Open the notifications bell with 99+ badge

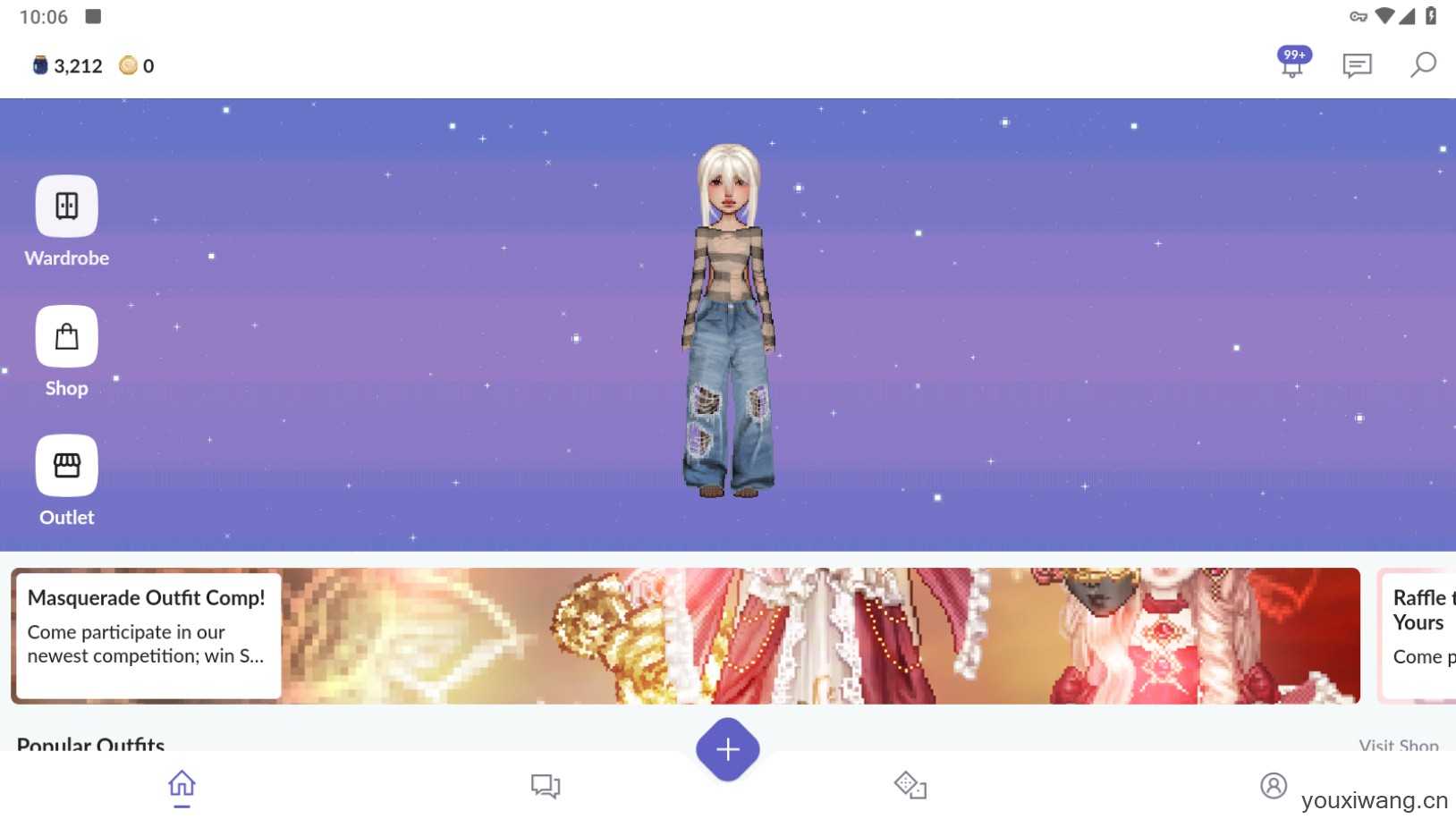tap(1292, 64)
